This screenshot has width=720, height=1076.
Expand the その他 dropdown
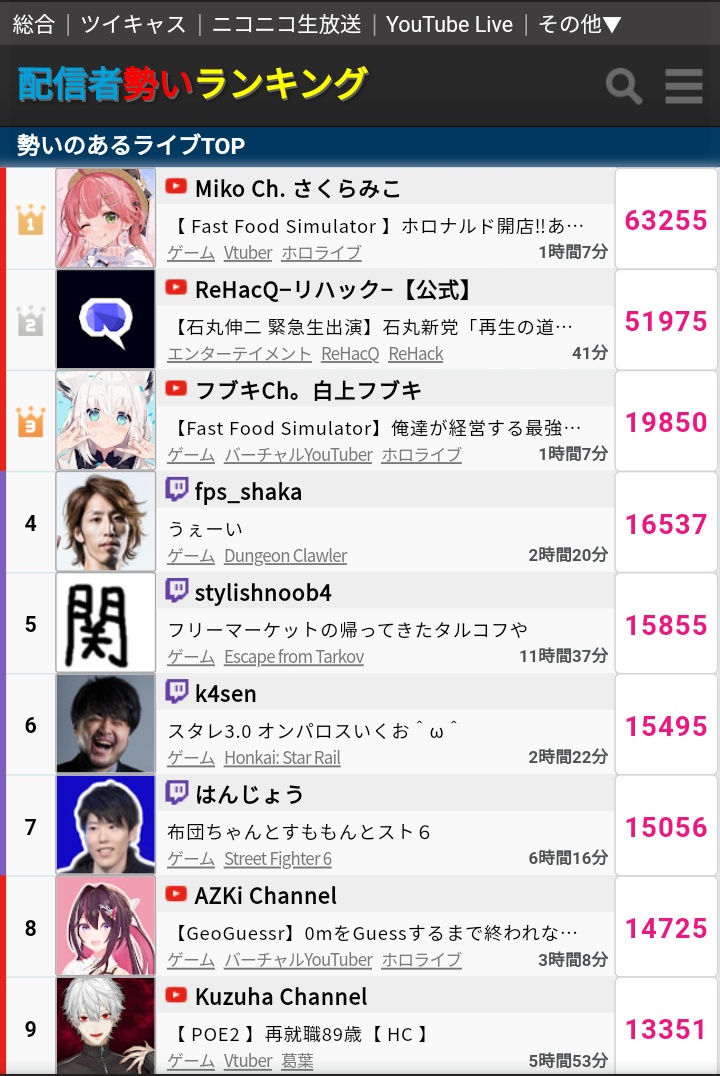(x=580, y=24)
